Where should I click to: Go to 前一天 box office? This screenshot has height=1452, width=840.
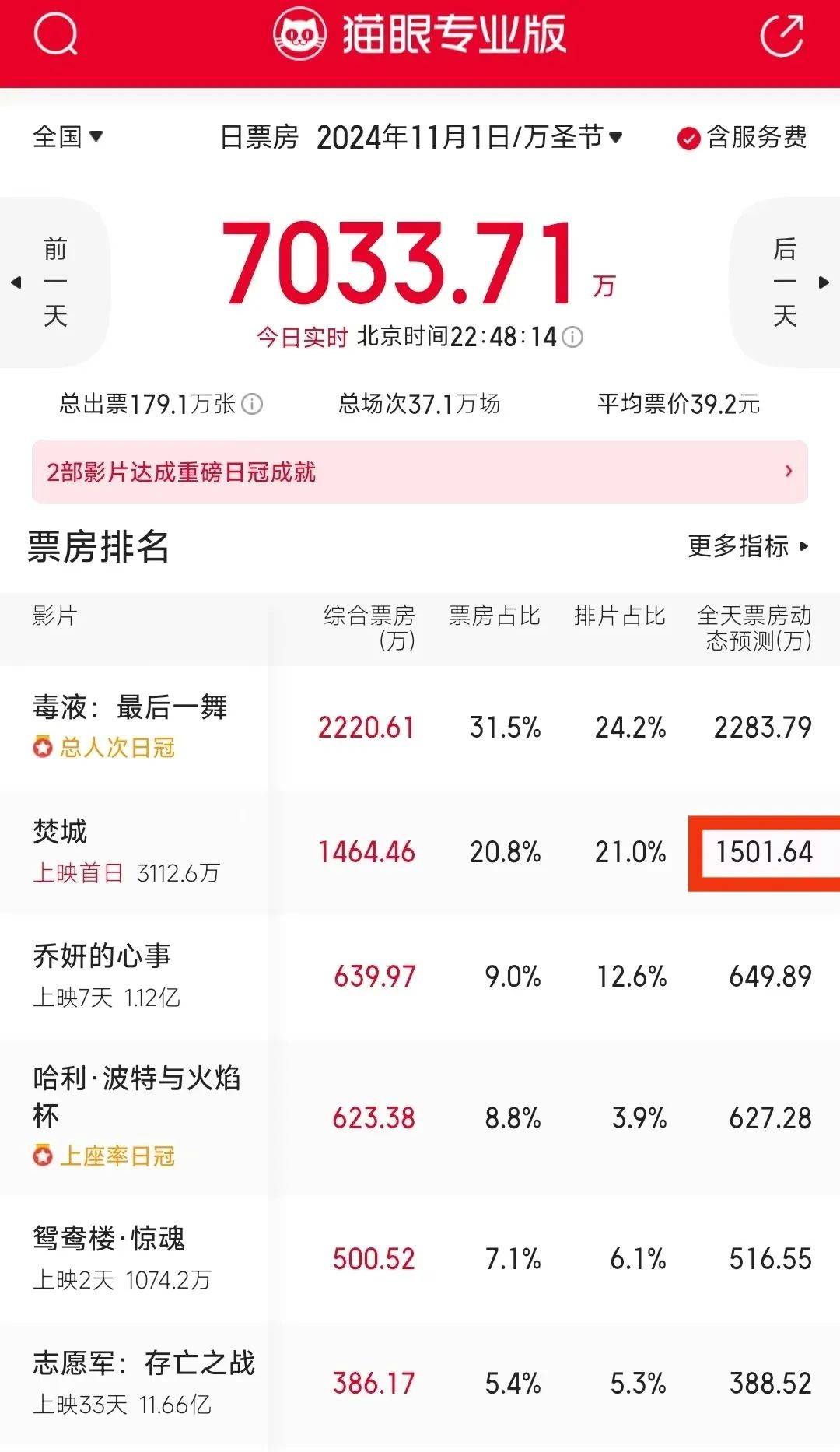[54, 282]
